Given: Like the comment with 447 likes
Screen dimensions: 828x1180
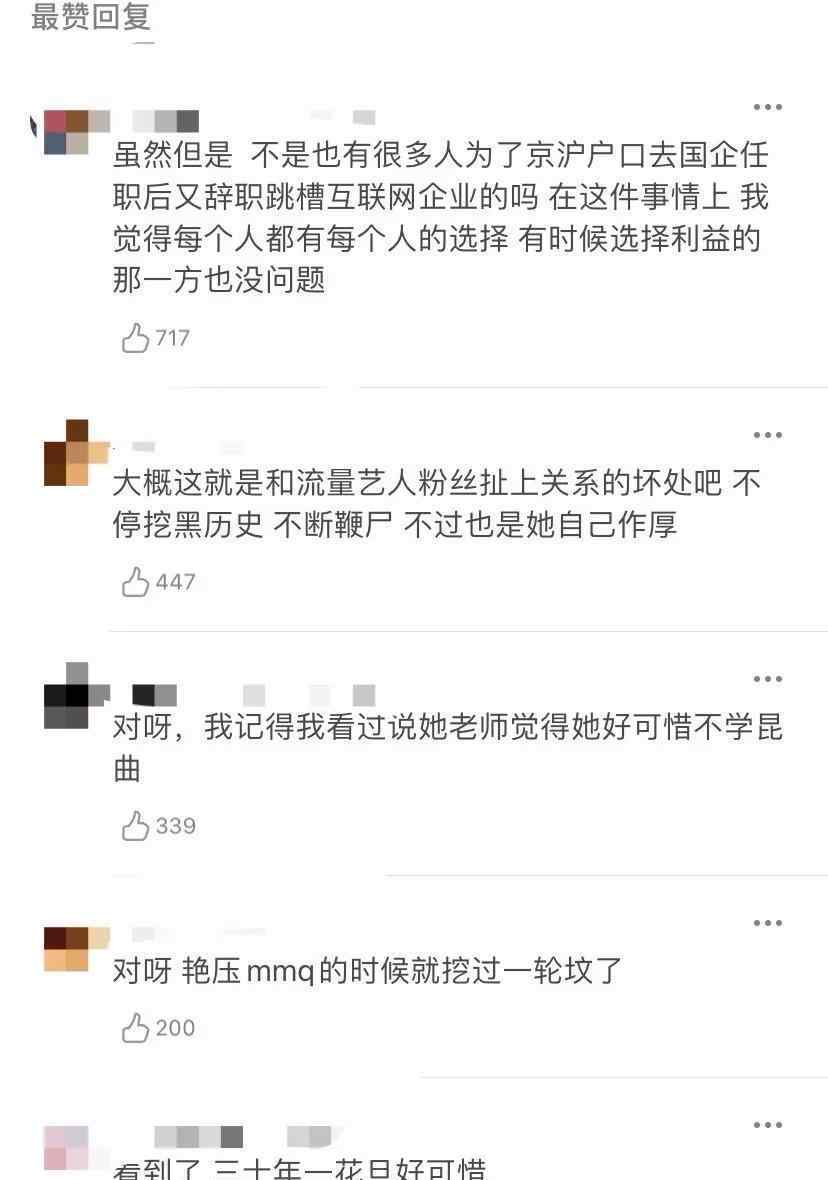Looking at the screenshot, I should (135, 582).
